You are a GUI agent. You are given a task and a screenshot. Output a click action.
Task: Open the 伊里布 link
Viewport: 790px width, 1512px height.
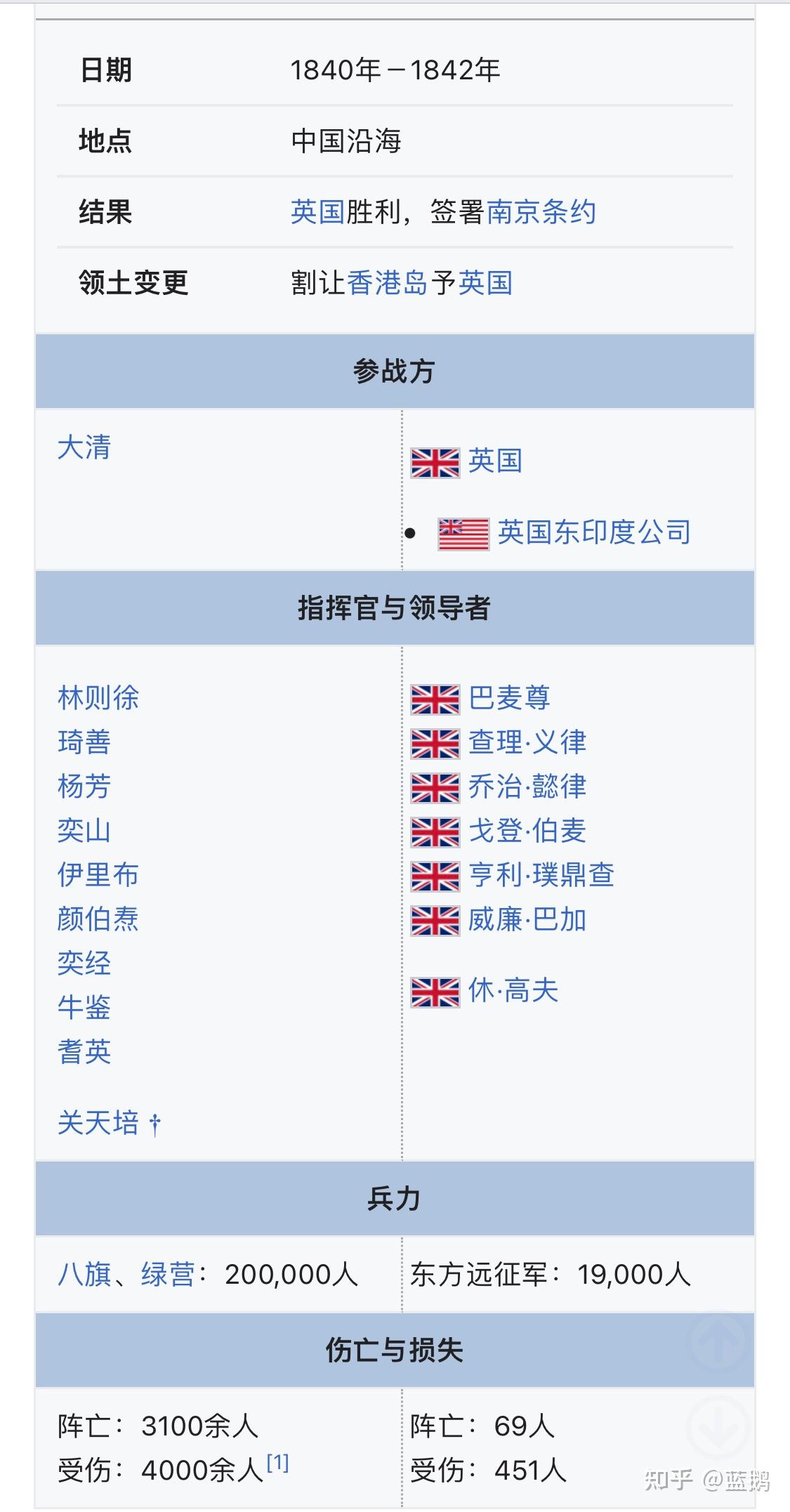[x=98, y=874]
